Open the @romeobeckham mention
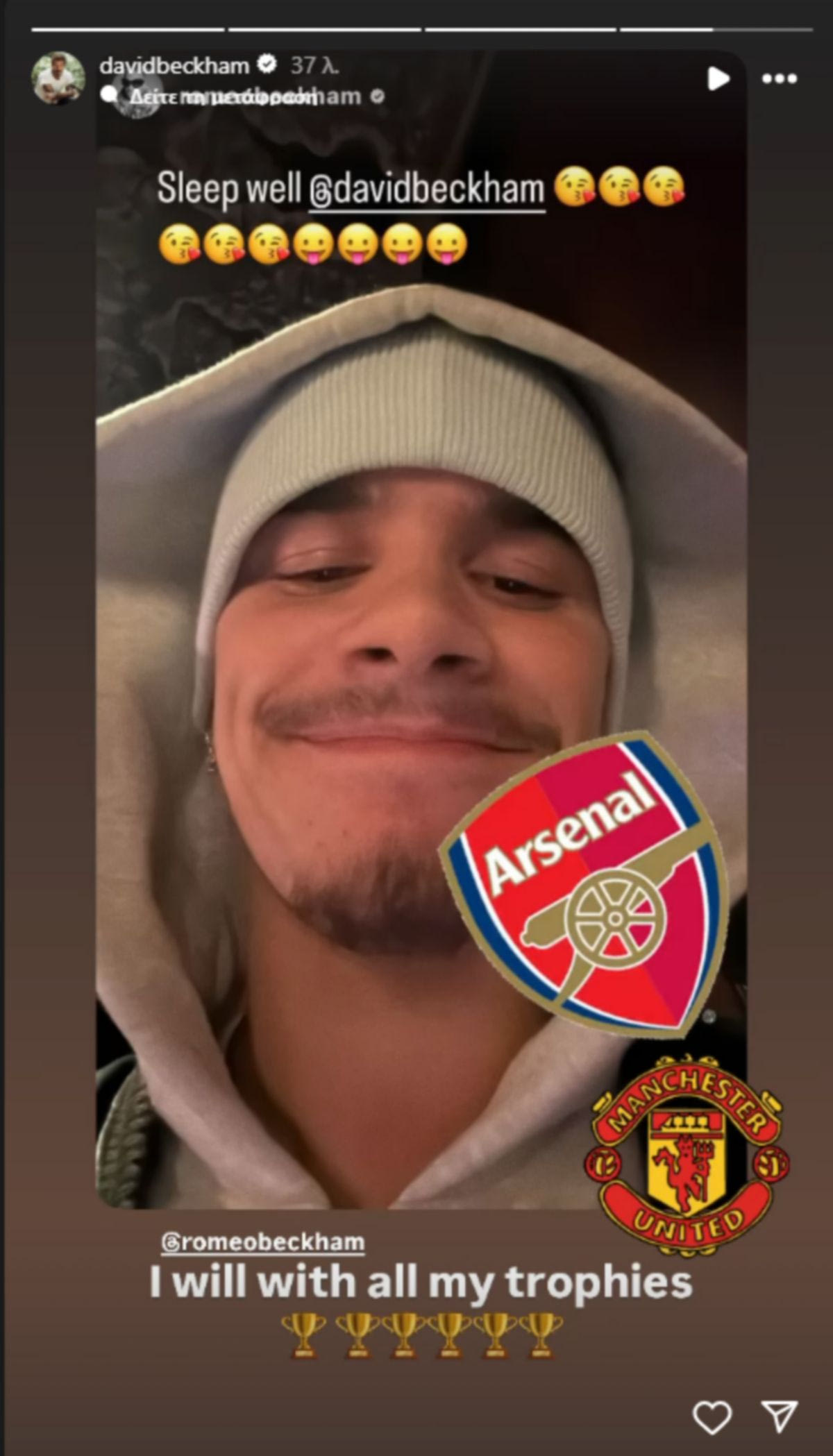Image resolution: width=833 pixels, height=1456 pixels. [x=262, y=1242]
